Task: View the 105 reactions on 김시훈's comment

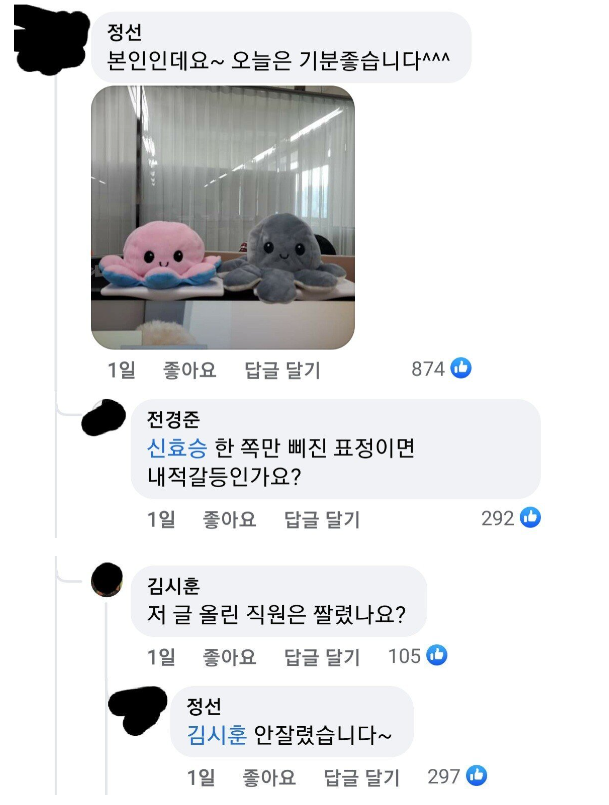Action: click(417, 656)
